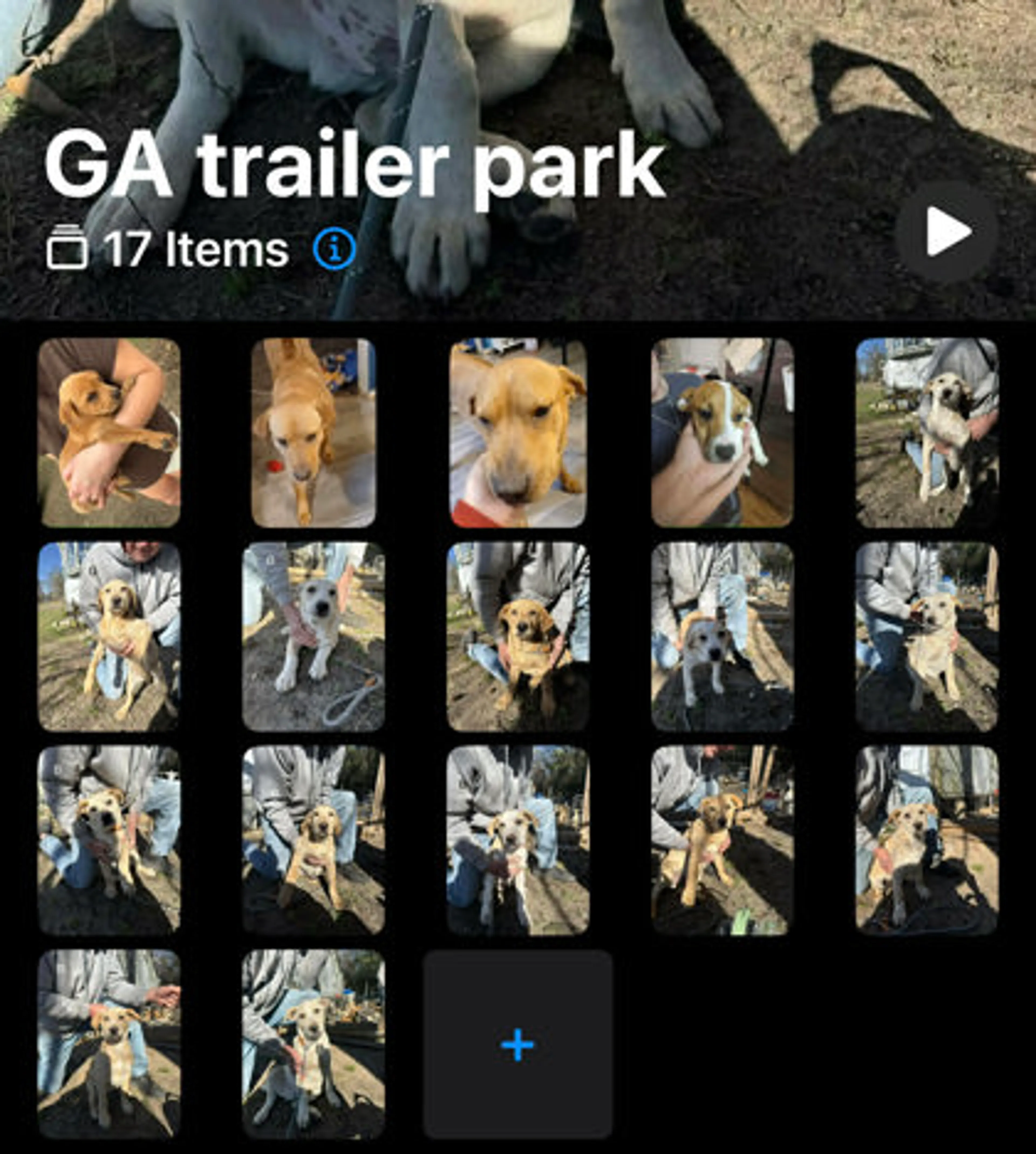Select the brown-and-white puppy held in hands
Image resolution: width=1036 pixels, height=1154 pixels.
(722, 433)
